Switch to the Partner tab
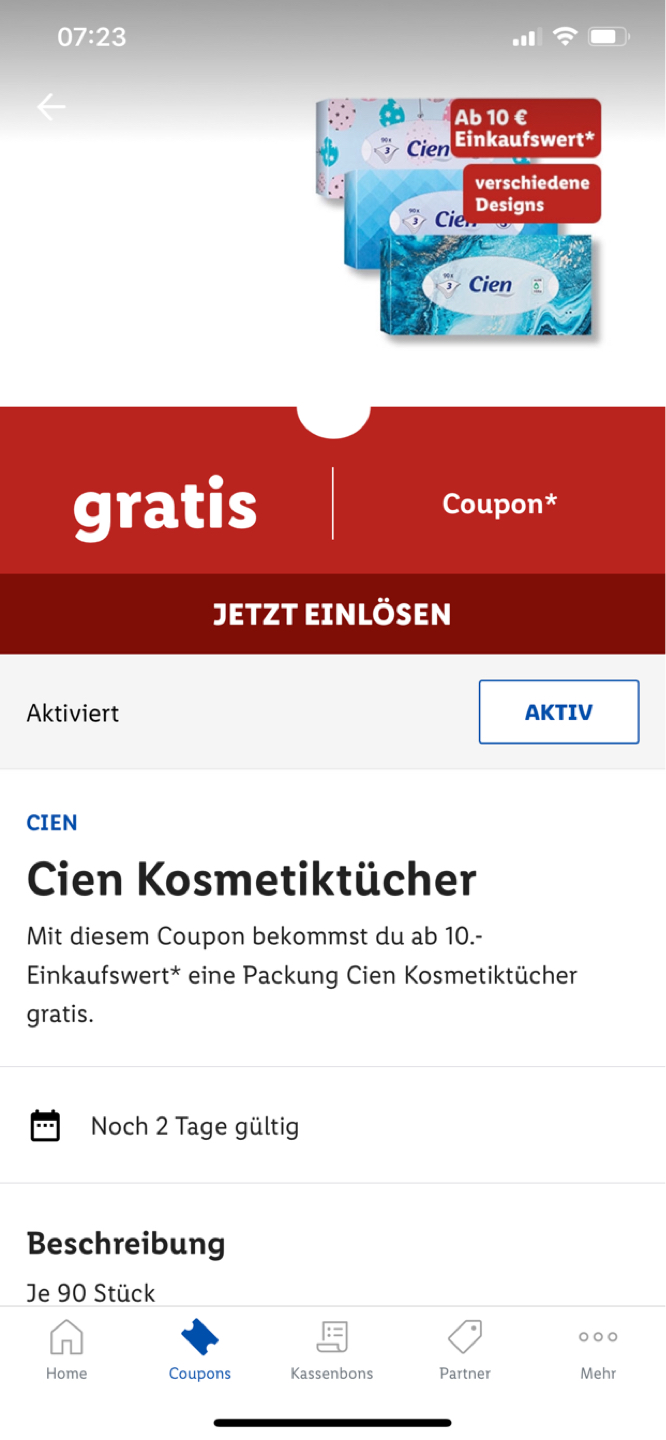The height and width of the screenshot is (1440, 666). point(465,1350)
